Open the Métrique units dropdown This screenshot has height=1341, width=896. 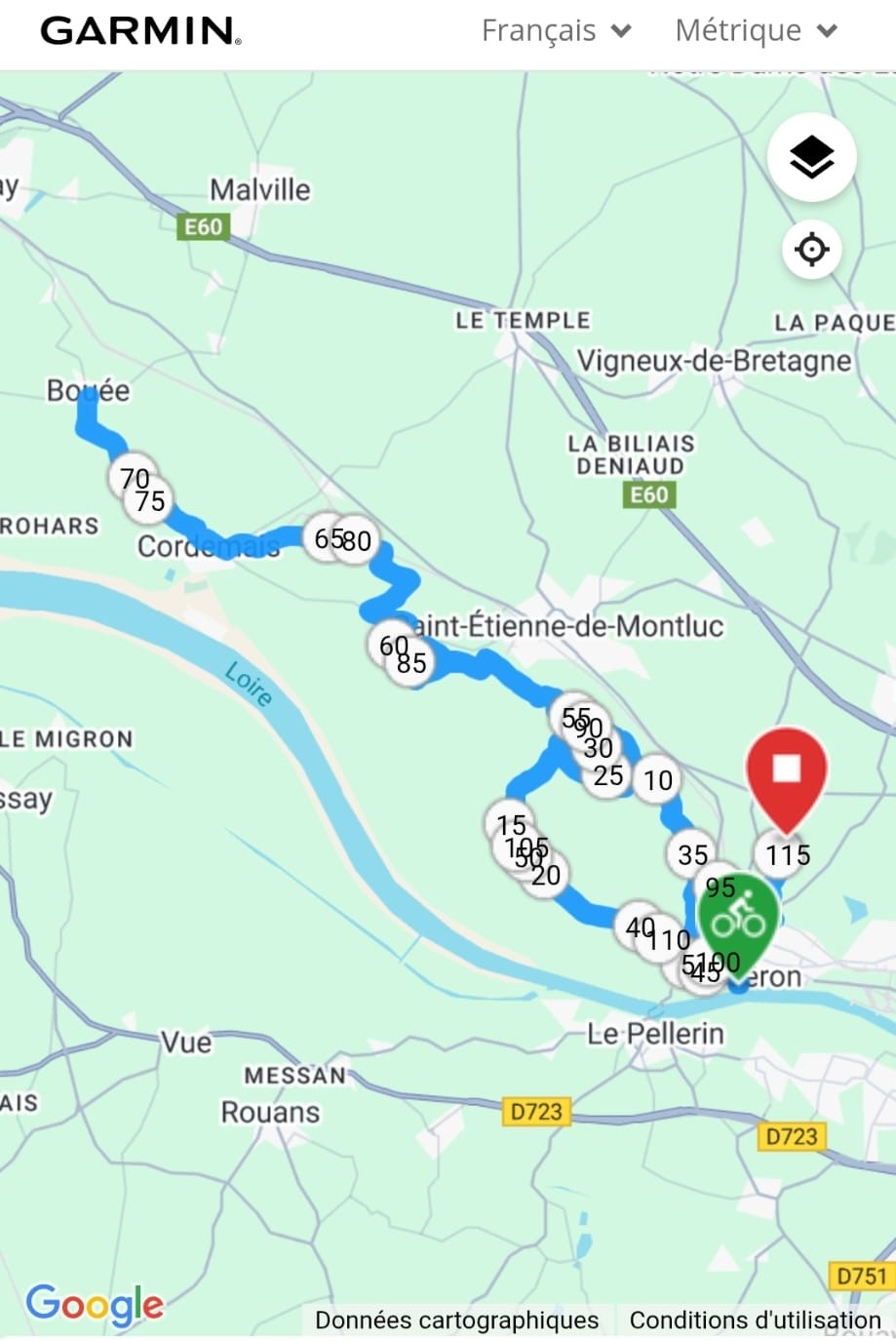pyautogui.click(x=756, y=31)
